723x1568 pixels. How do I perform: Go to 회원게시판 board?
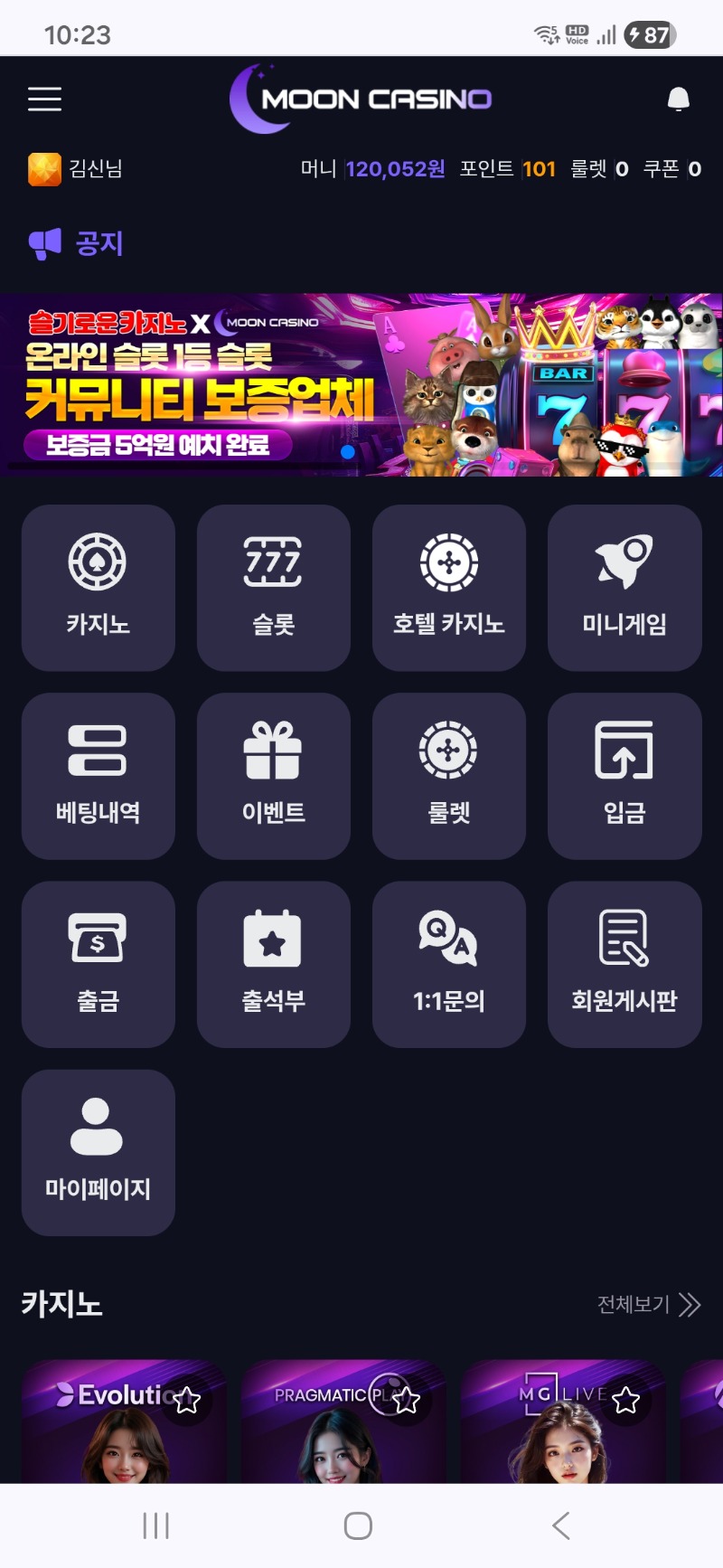pyautogui.click(x=624, y=964)
